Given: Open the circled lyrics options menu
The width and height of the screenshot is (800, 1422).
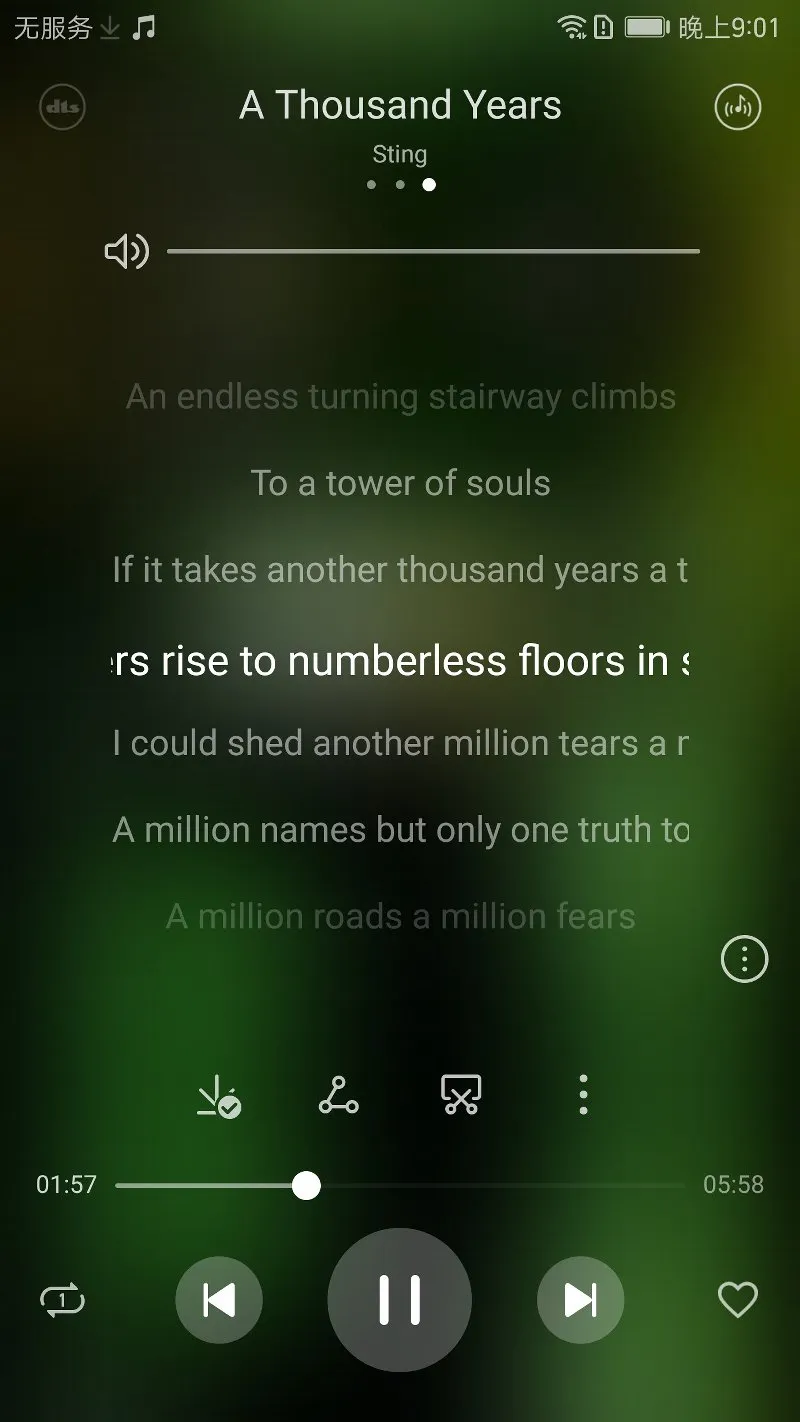Looking at the screenshot, I should [744, 960].
